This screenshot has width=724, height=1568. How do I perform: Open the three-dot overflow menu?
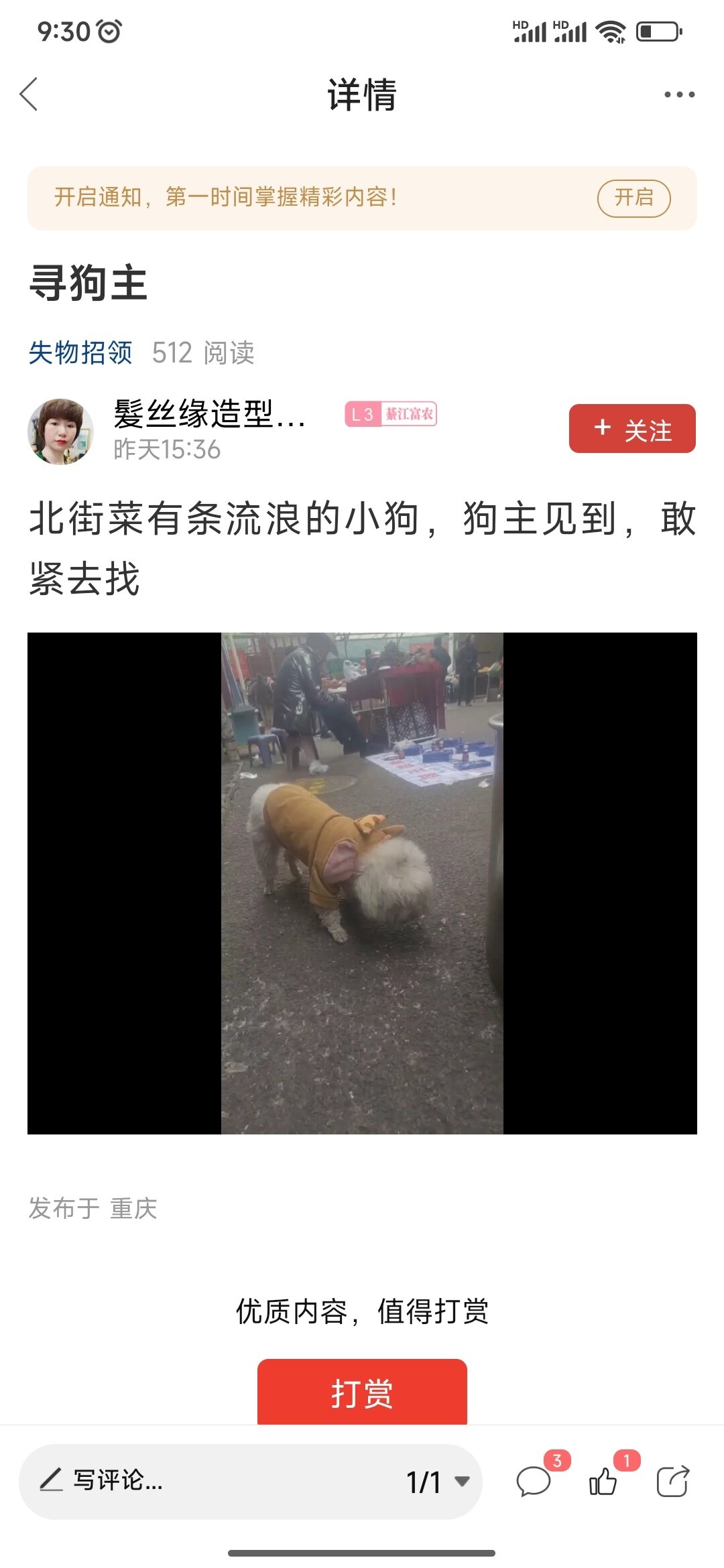[679, 94]
